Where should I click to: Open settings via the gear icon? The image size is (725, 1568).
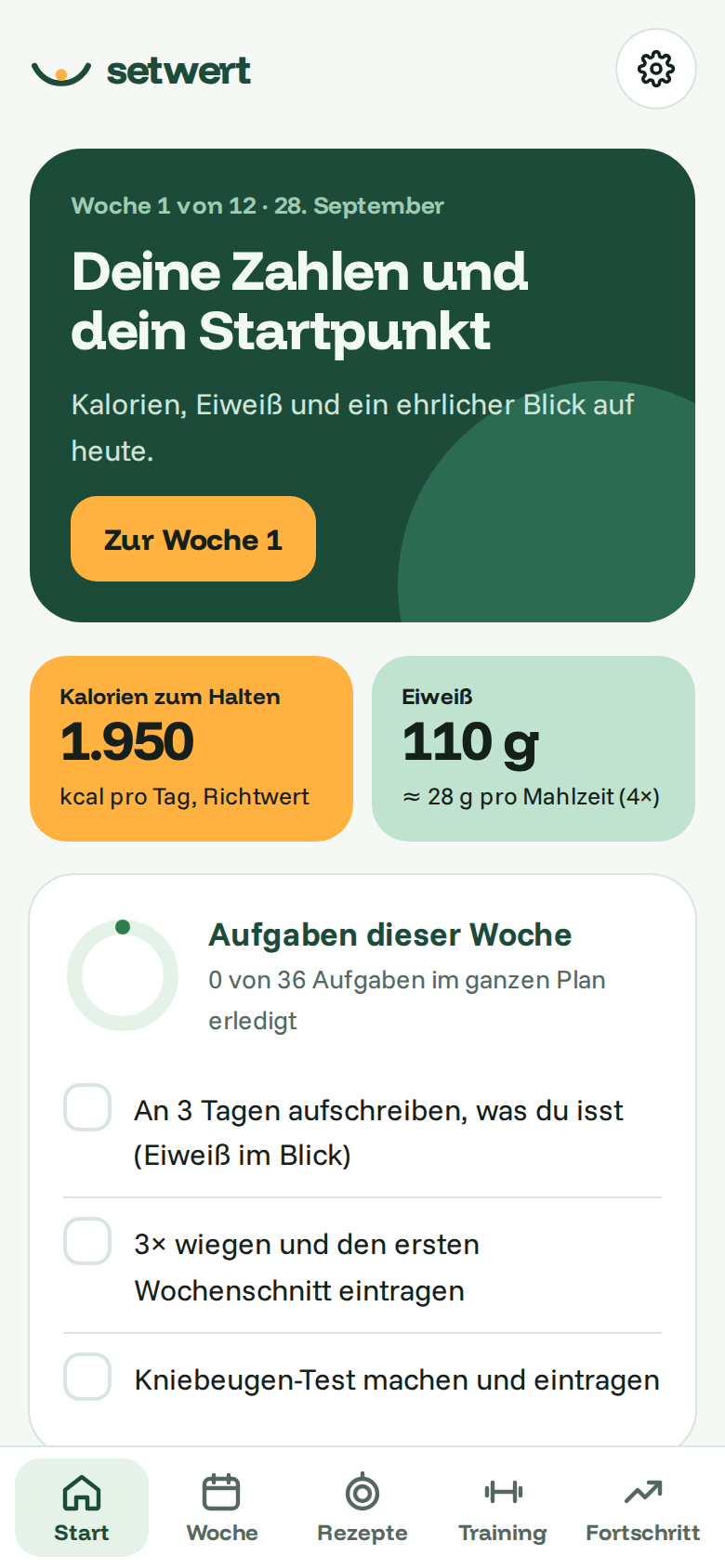coord(656,69)
